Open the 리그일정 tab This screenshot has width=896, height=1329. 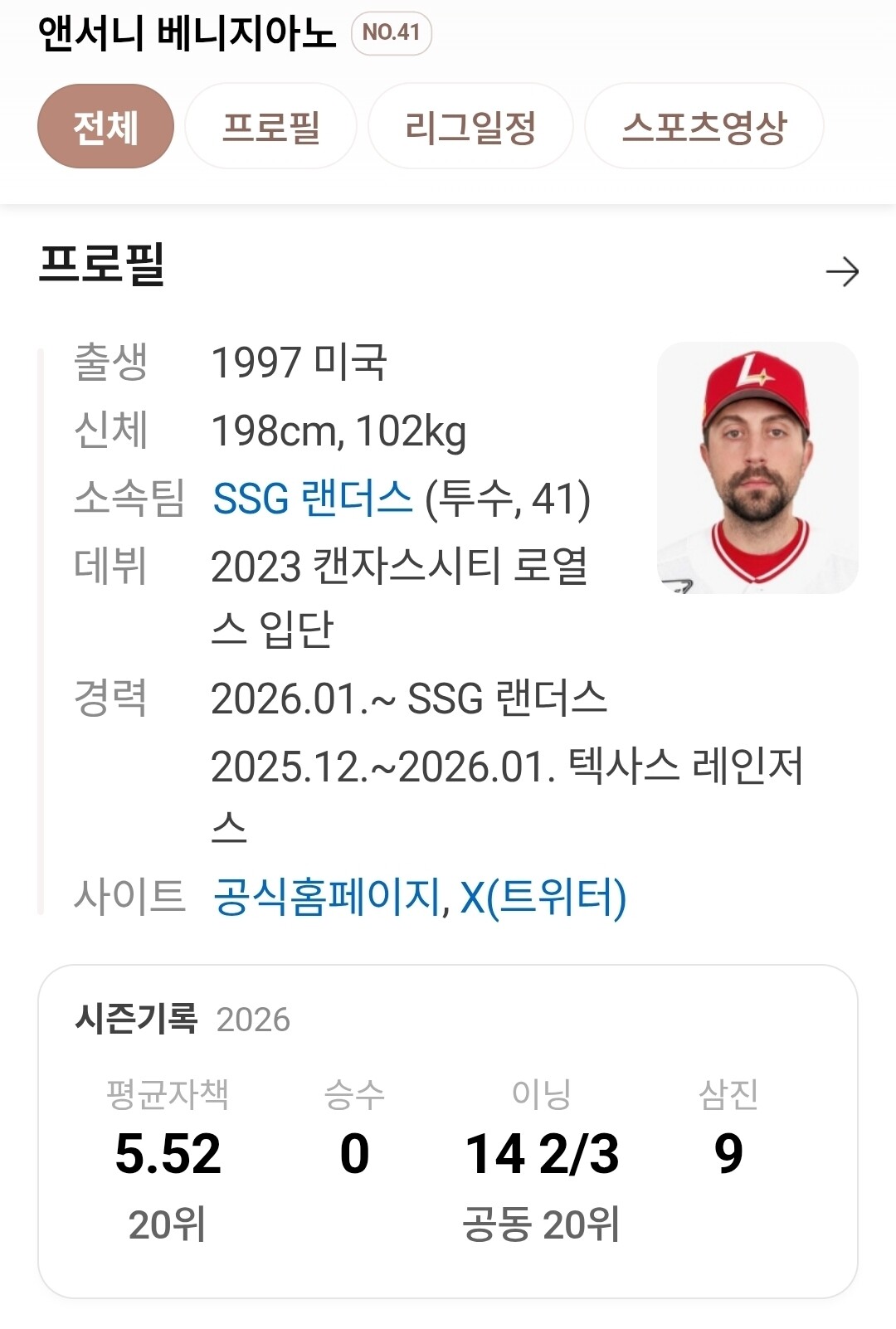pos(470,126)
